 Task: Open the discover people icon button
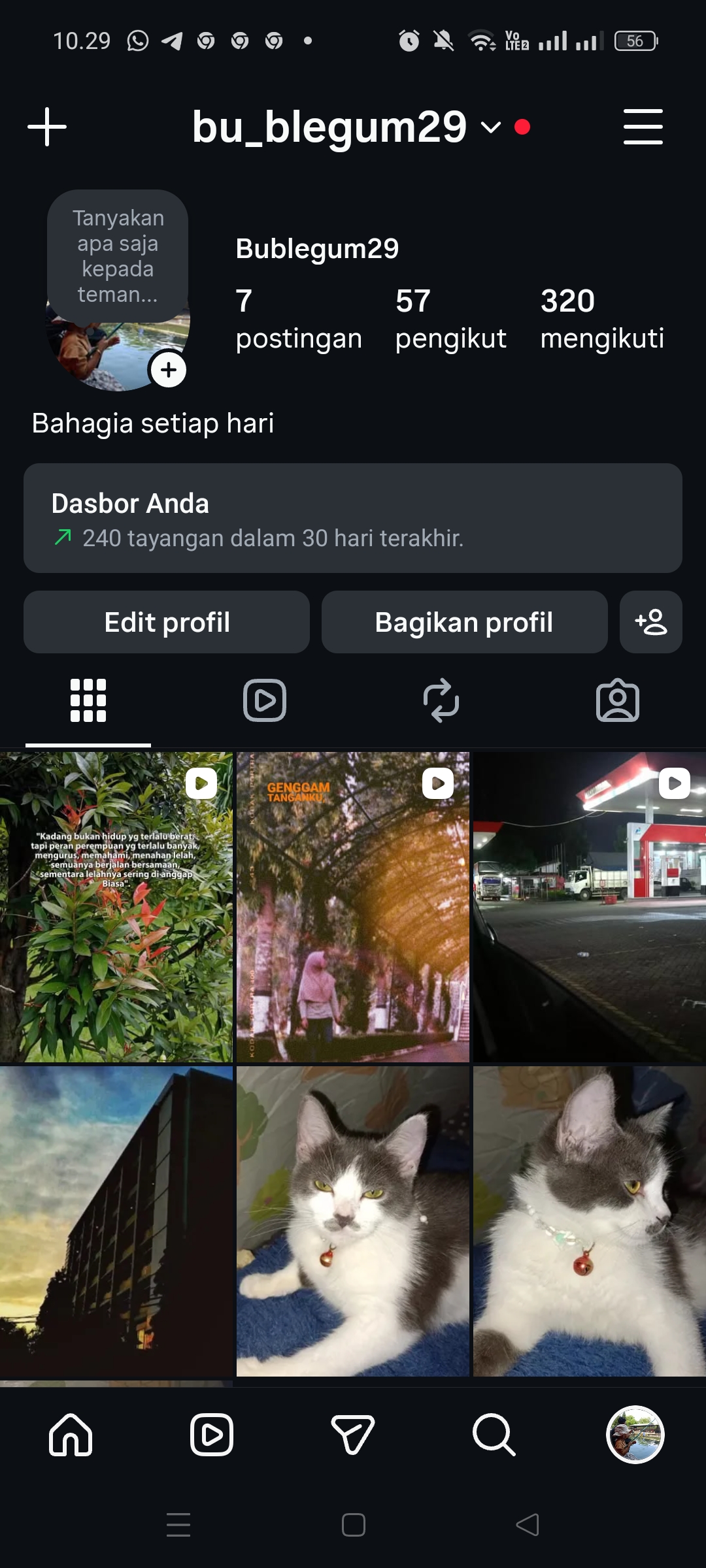651,622
